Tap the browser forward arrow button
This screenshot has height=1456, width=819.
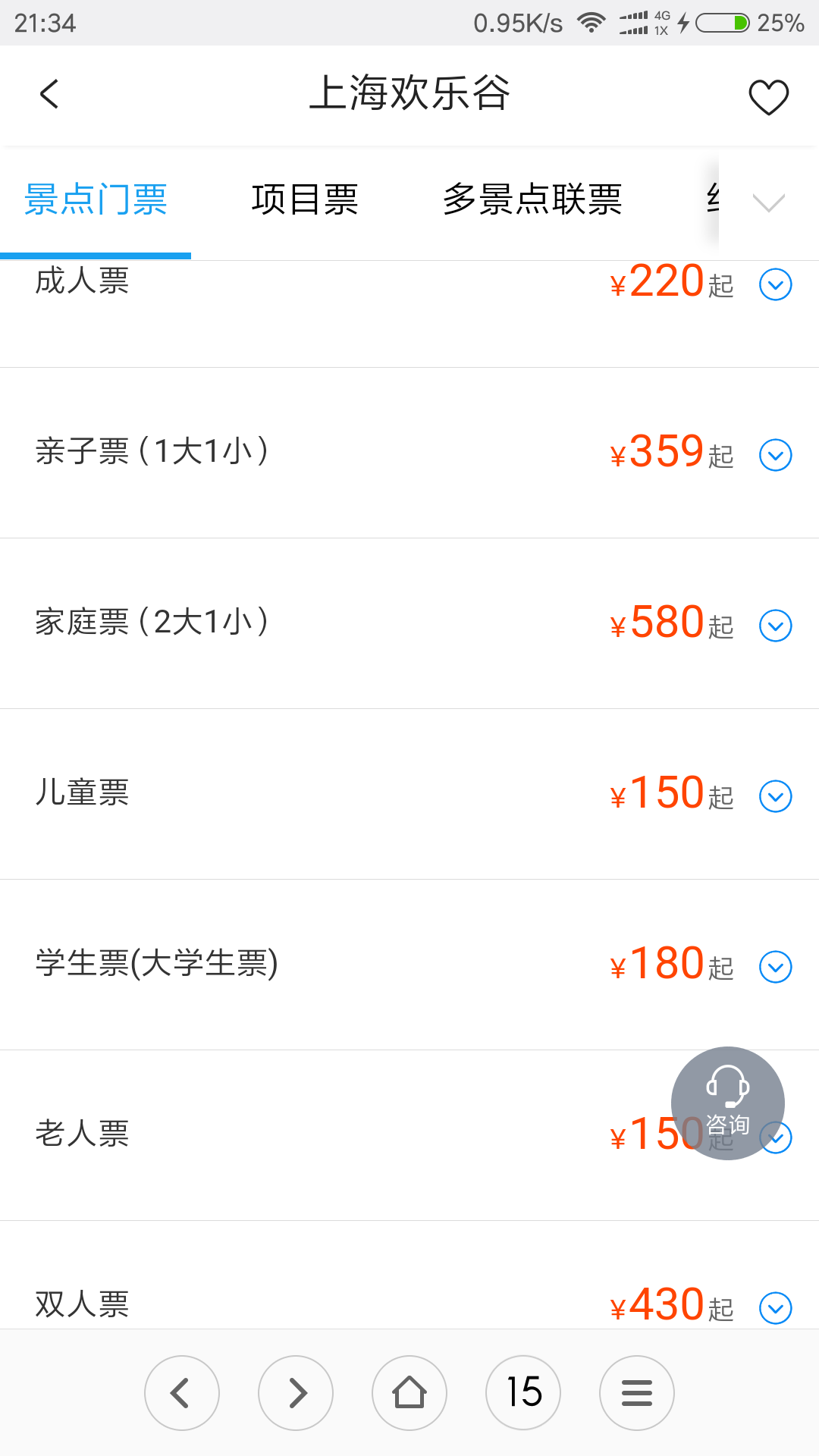click(x=296, y=1393)
